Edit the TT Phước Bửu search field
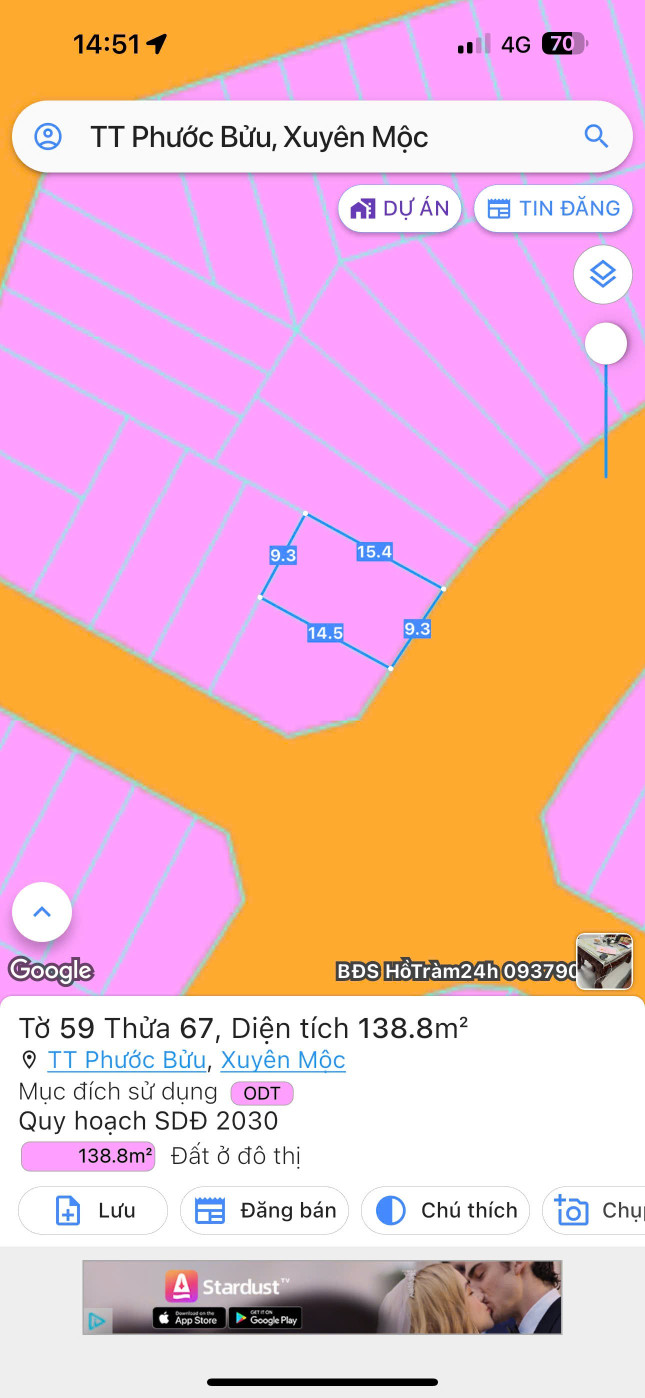645x1398 pixels. click(x=300, y=137)
